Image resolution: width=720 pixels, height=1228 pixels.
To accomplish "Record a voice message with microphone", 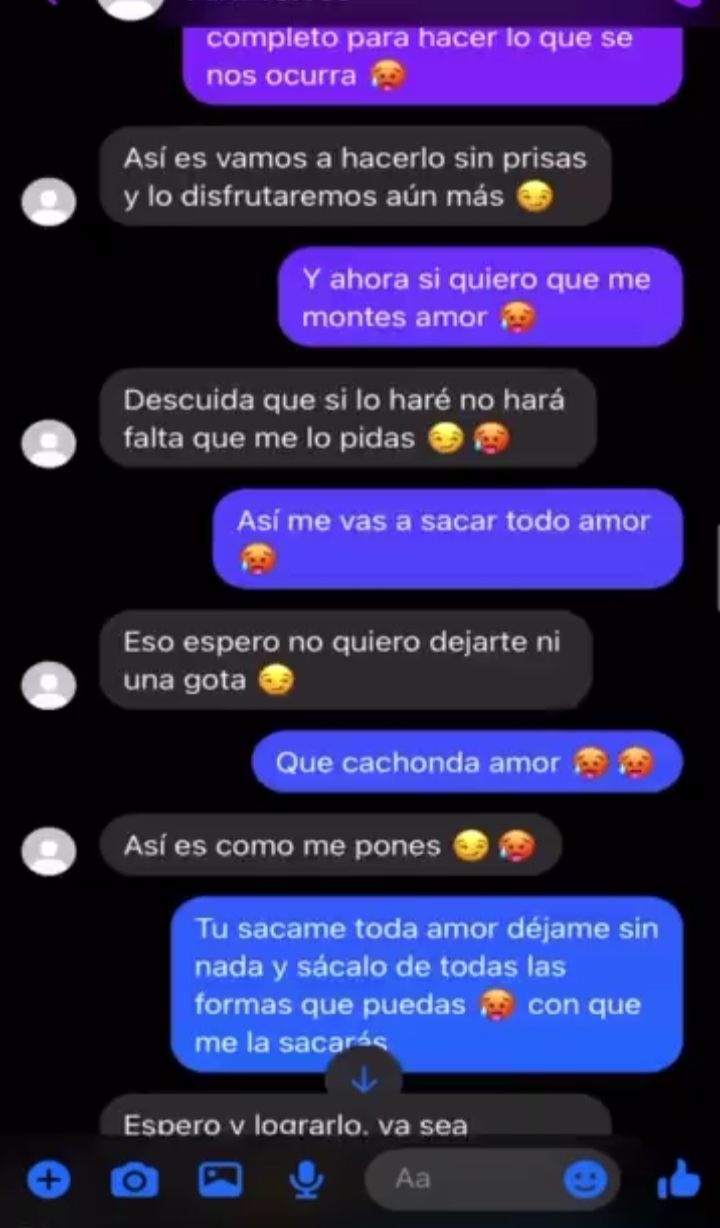I will click(306, 1181).
